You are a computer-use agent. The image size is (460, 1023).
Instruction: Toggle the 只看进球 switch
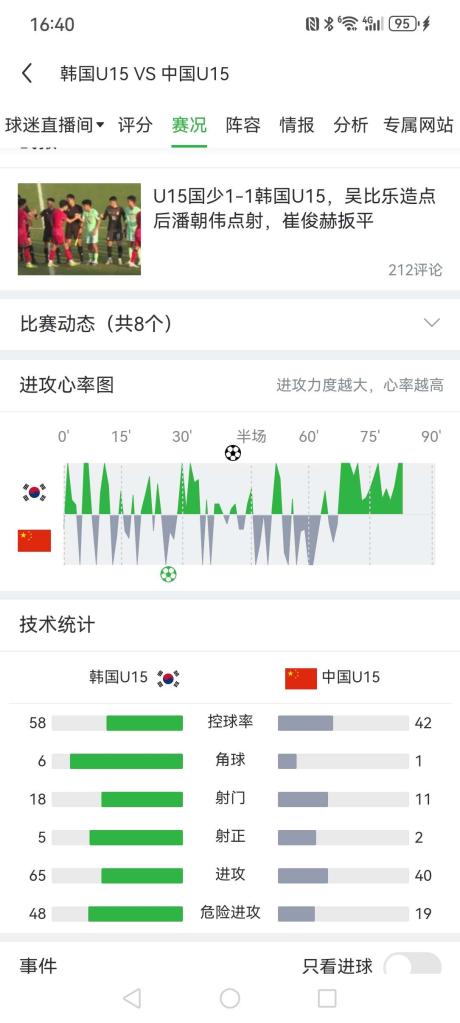pos(412,966)
